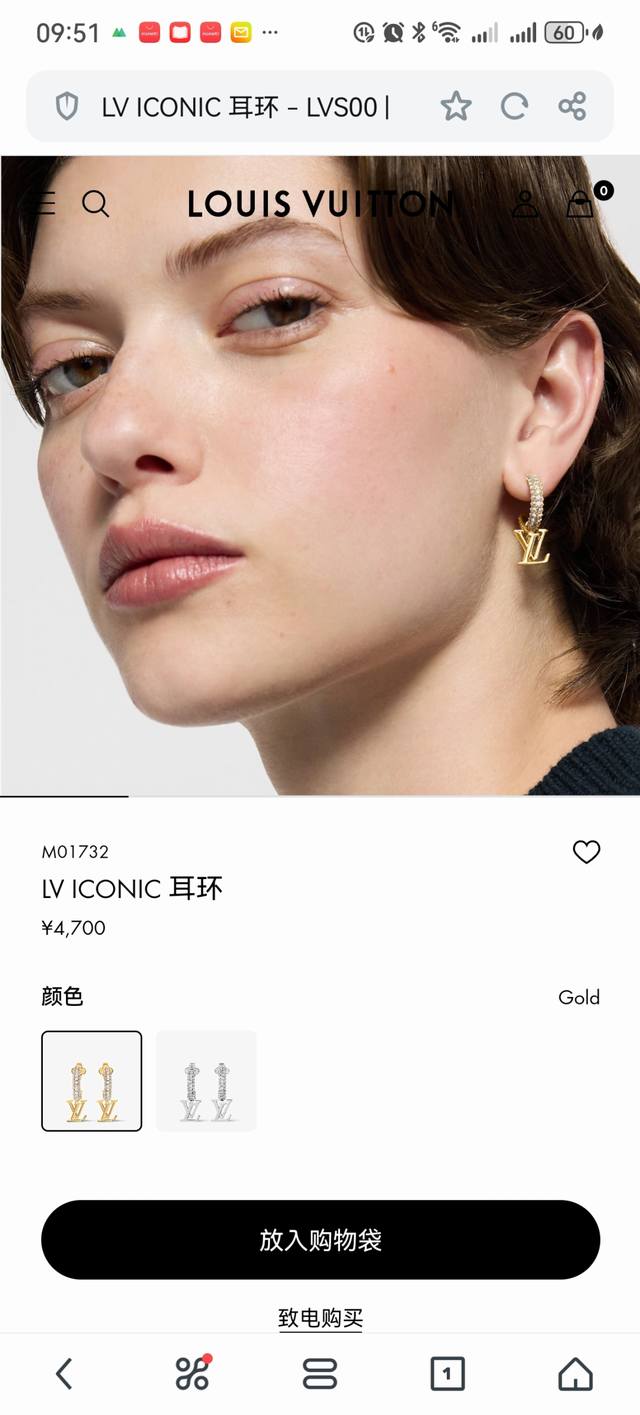Open the 致电购买 call to buy link
The image size is (640, 1415).
click(x=320, y=1318)
